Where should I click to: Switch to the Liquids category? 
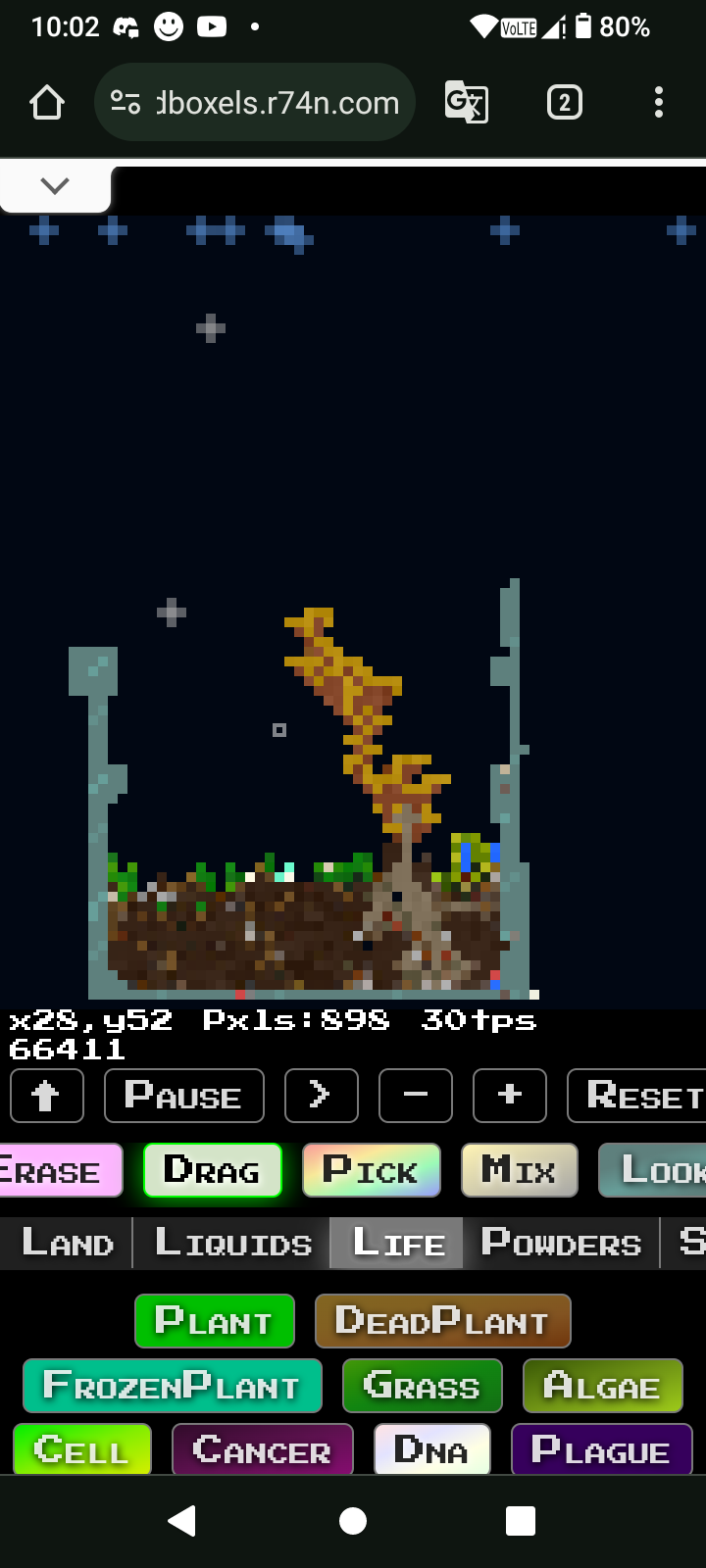pyautogui.click(x=233, y=1244)
